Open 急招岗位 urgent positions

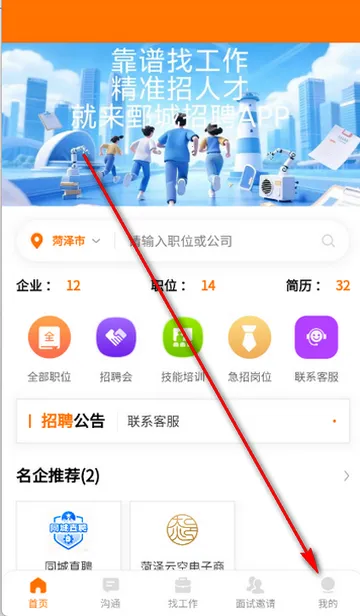pos(250,350)
